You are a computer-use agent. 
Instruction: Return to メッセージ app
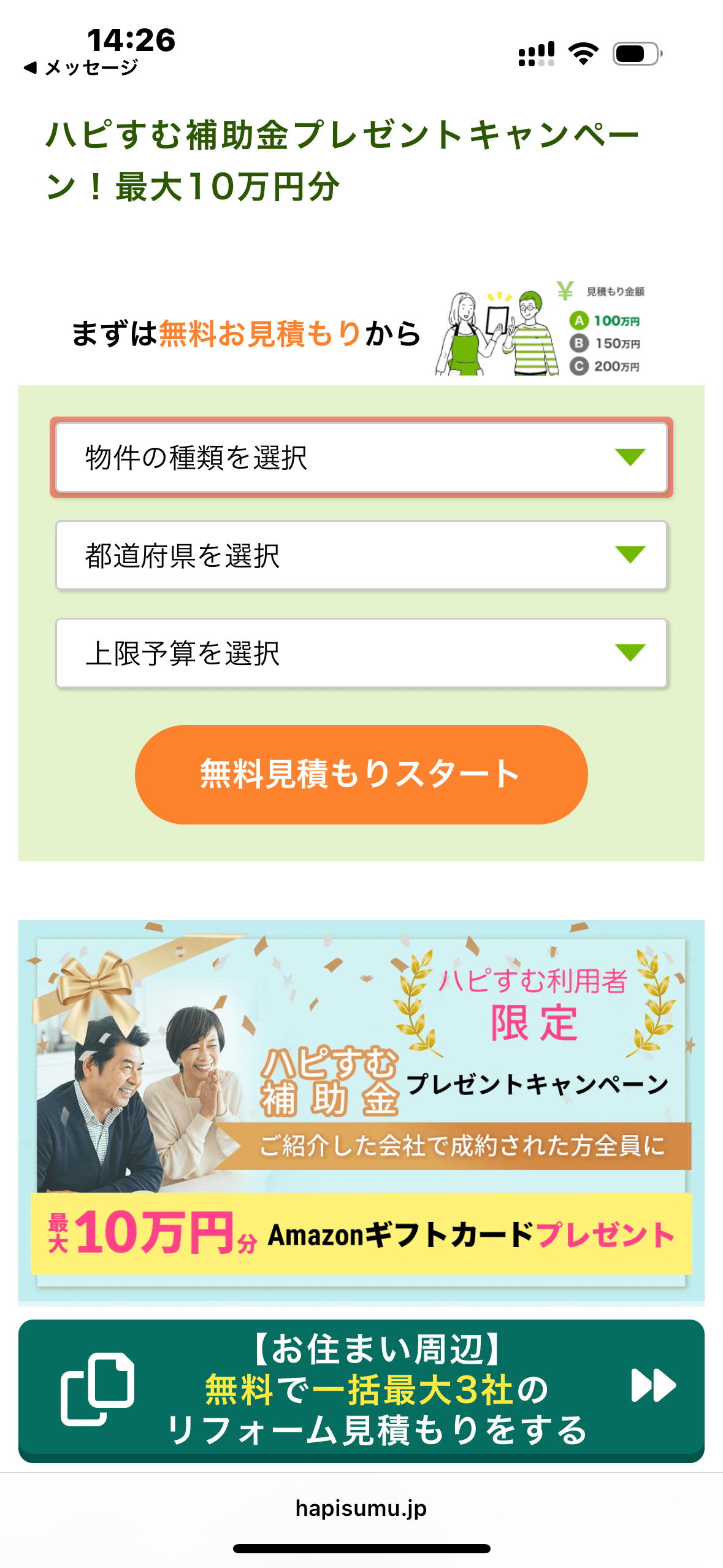point(81,67)
